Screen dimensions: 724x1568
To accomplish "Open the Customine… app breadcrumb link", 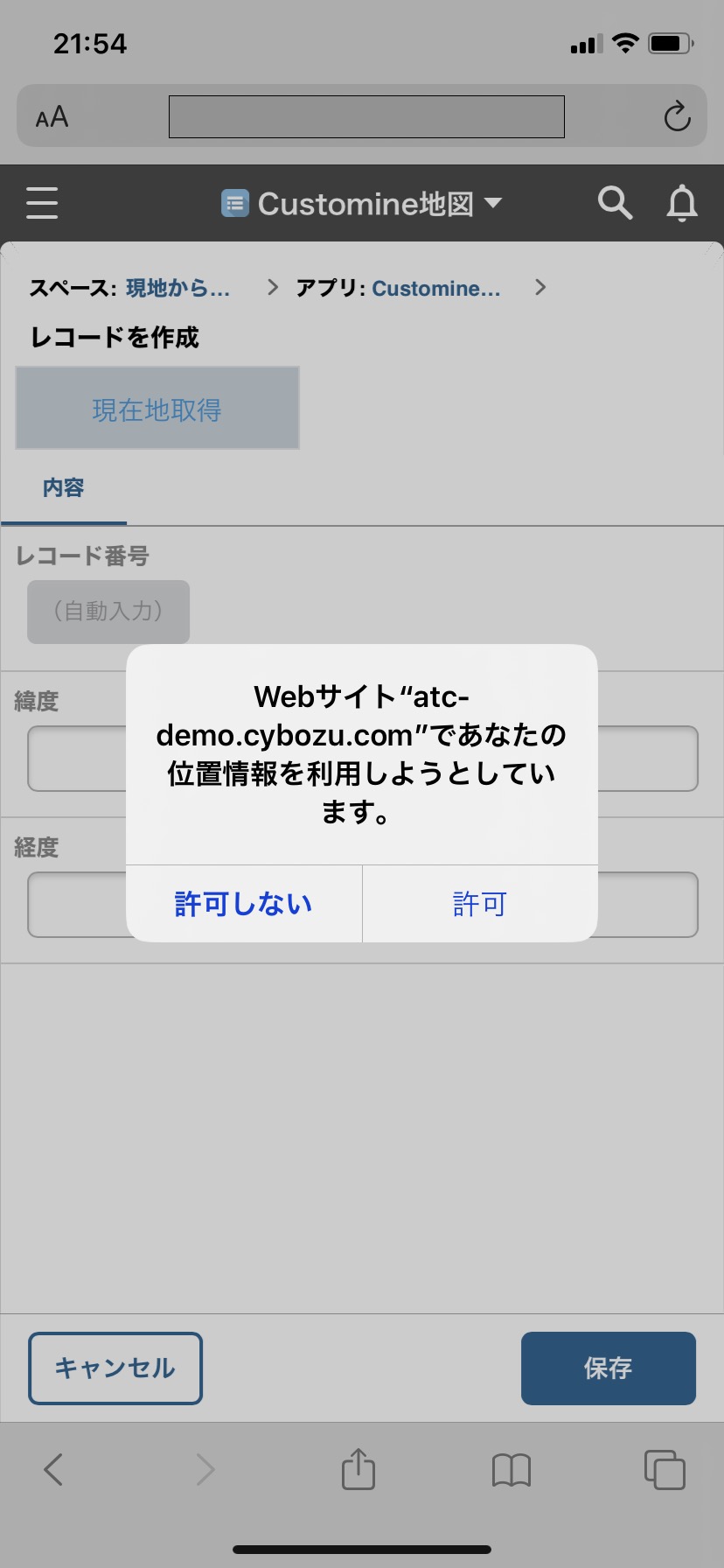I will pyautogui.click(x=436, y=288).
